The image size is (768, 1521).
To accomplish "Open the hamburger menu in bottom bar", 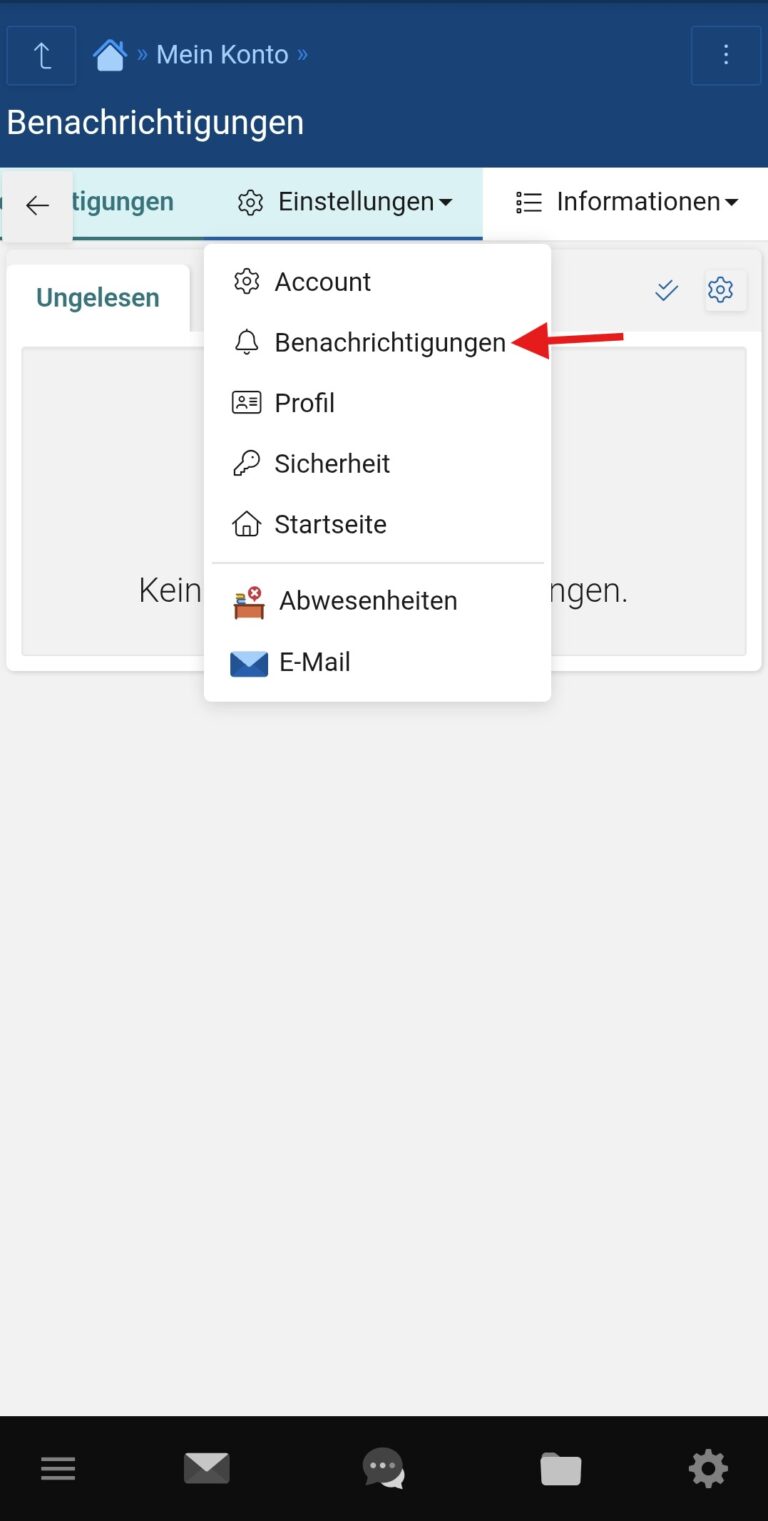I will click(58, 1469).
